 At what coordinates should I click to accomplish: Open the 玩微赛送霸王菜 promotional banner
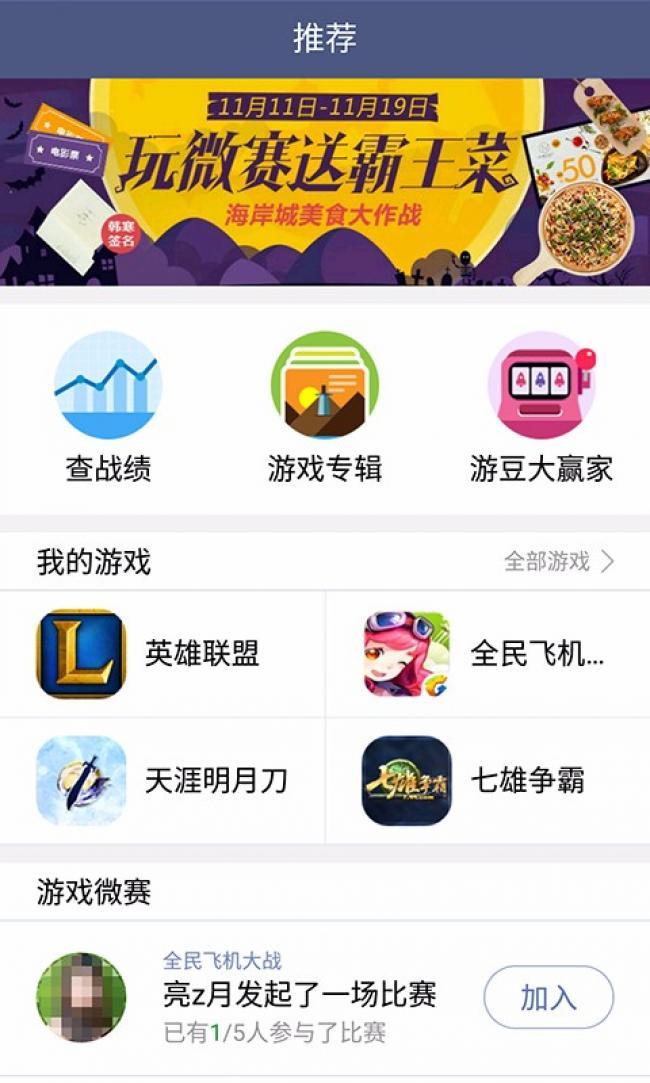click(324, 182)
